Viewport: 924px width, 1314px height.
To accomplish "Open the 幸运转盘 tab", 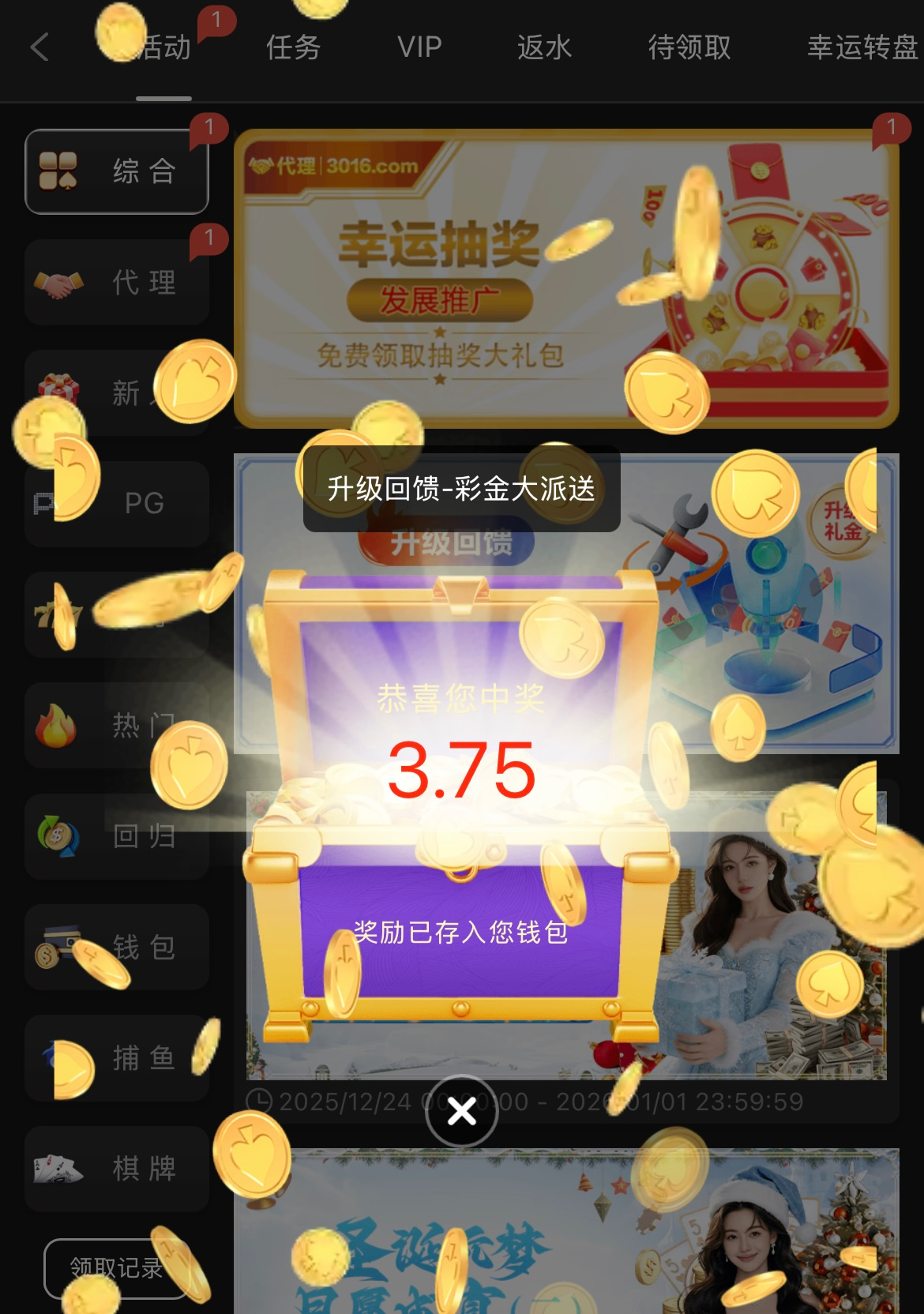I will point(862,47).
